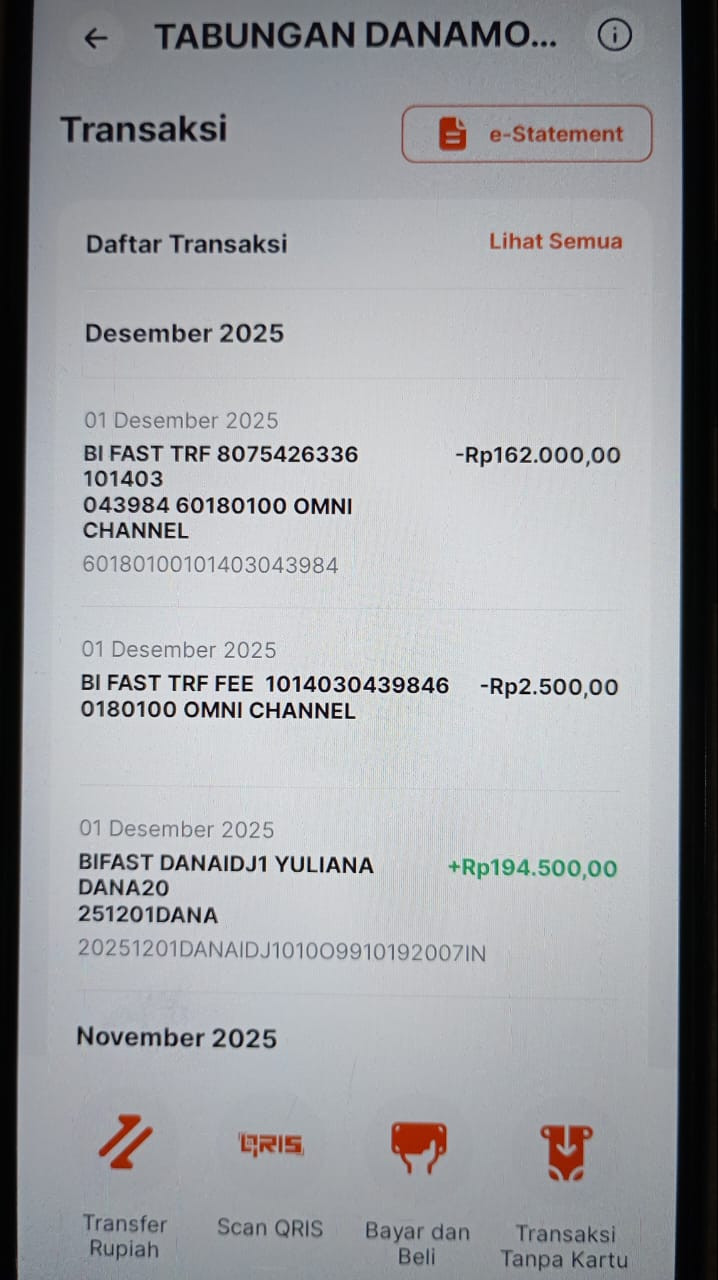Screen dimensions: 718x1280
Task: Open the +Rp194.500,00 BIFAST DANAIDJ1 YULIANA transaction
Action: click(350, 890)
